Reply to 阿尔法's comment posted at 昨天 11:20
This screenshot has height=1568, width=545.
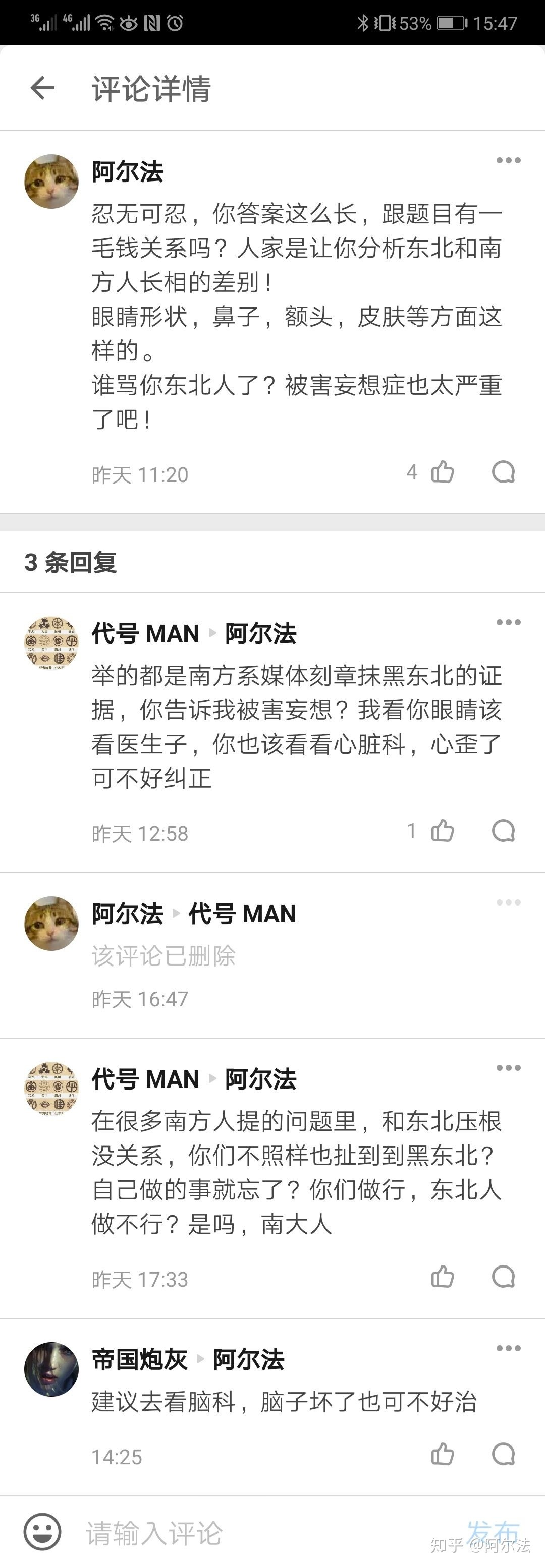(503, 472)
